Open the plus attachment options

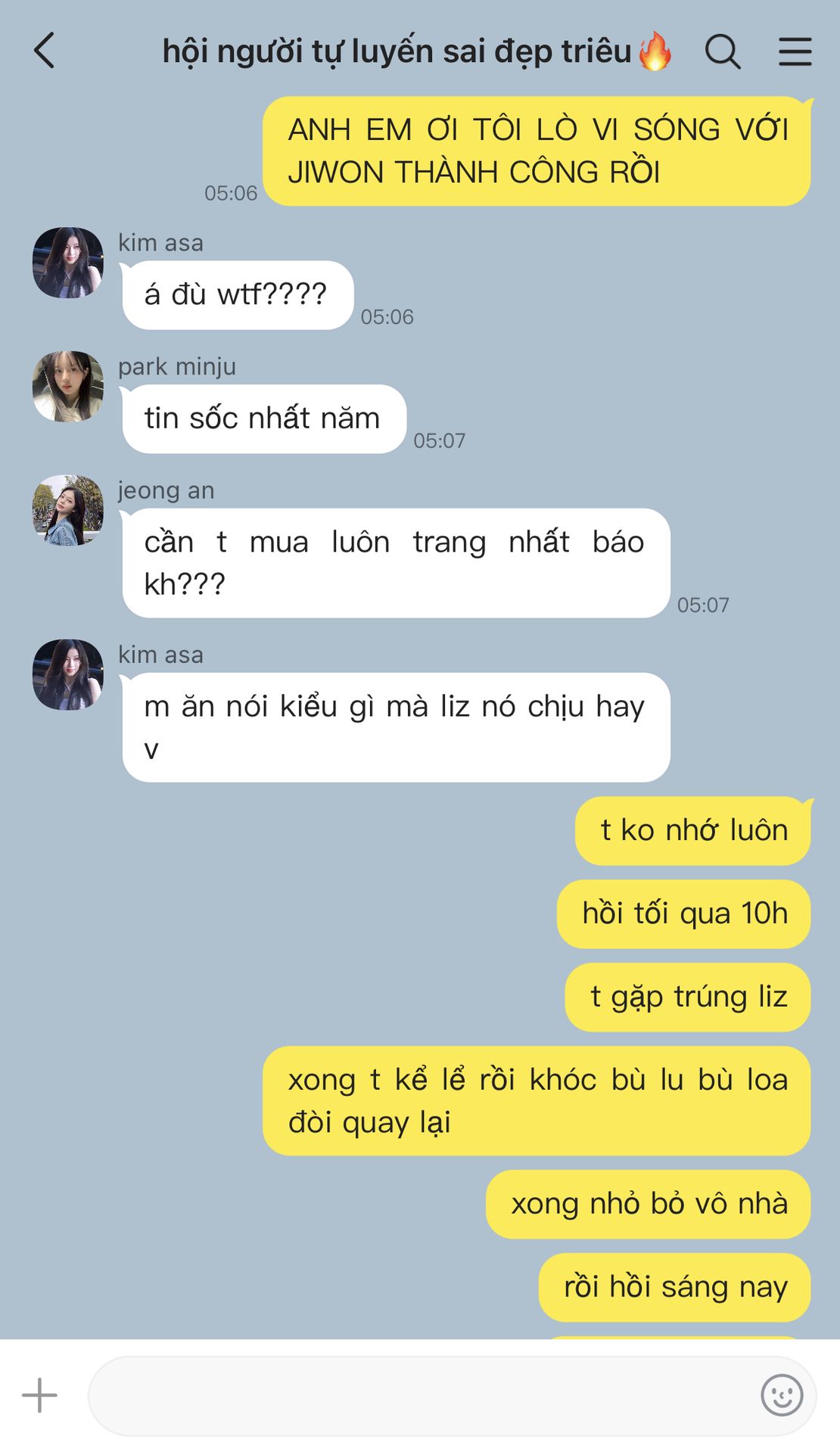pos(39,1395)
